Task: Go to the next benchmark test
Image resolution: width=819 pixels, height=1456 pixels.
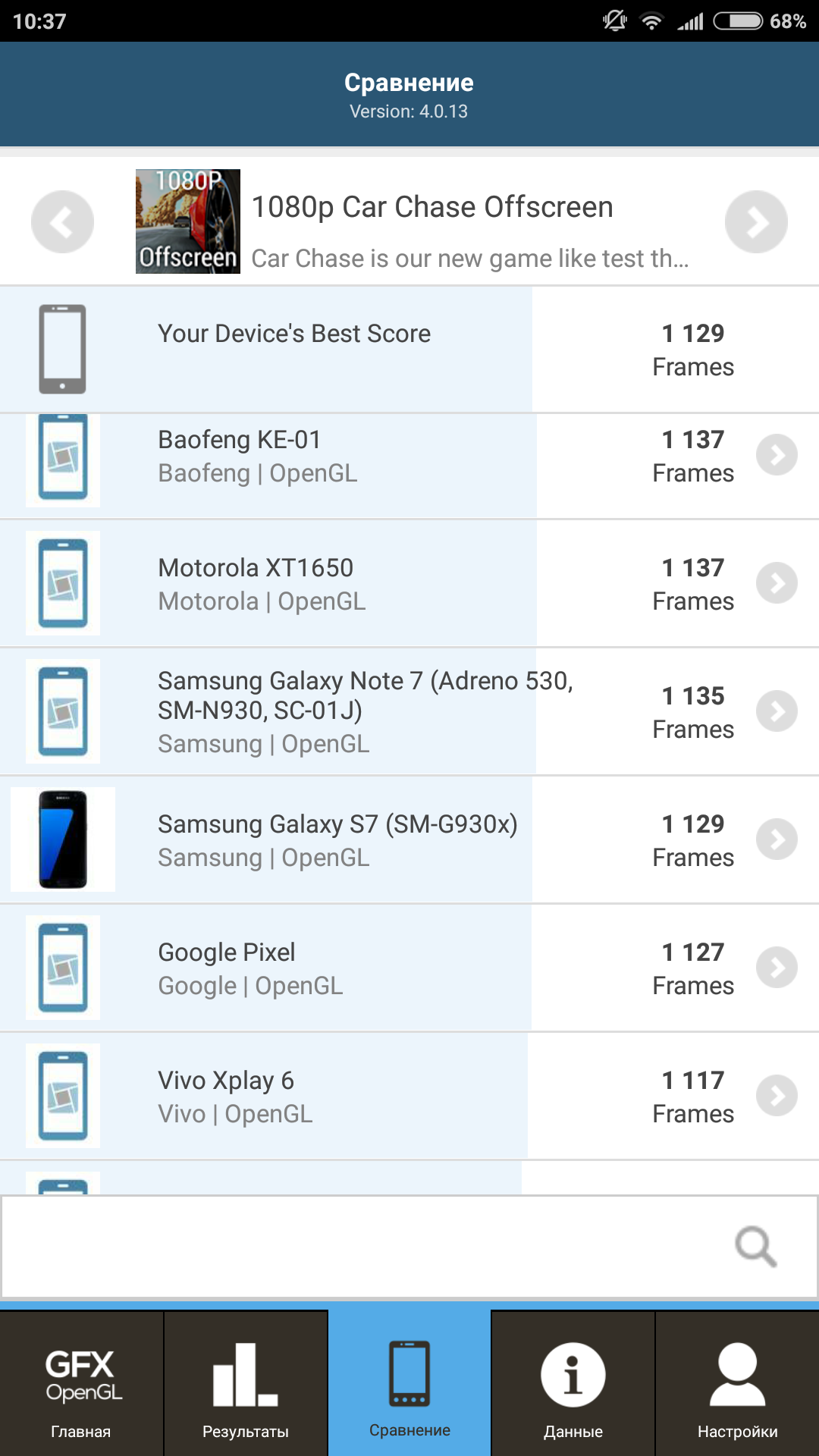Action: pos(756,221)
